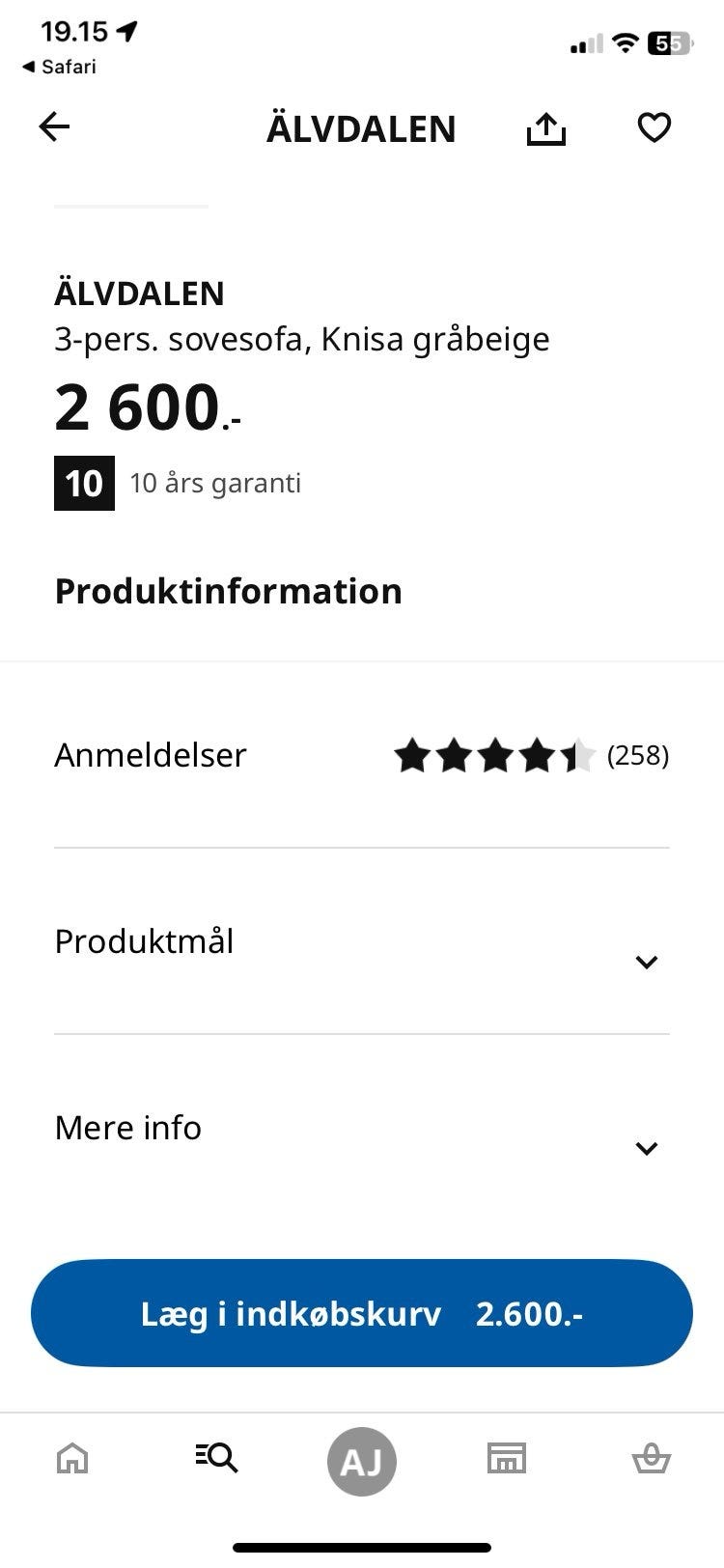
Task: Collapse the Produktmål chevron arrow
Action: (646, 961)
